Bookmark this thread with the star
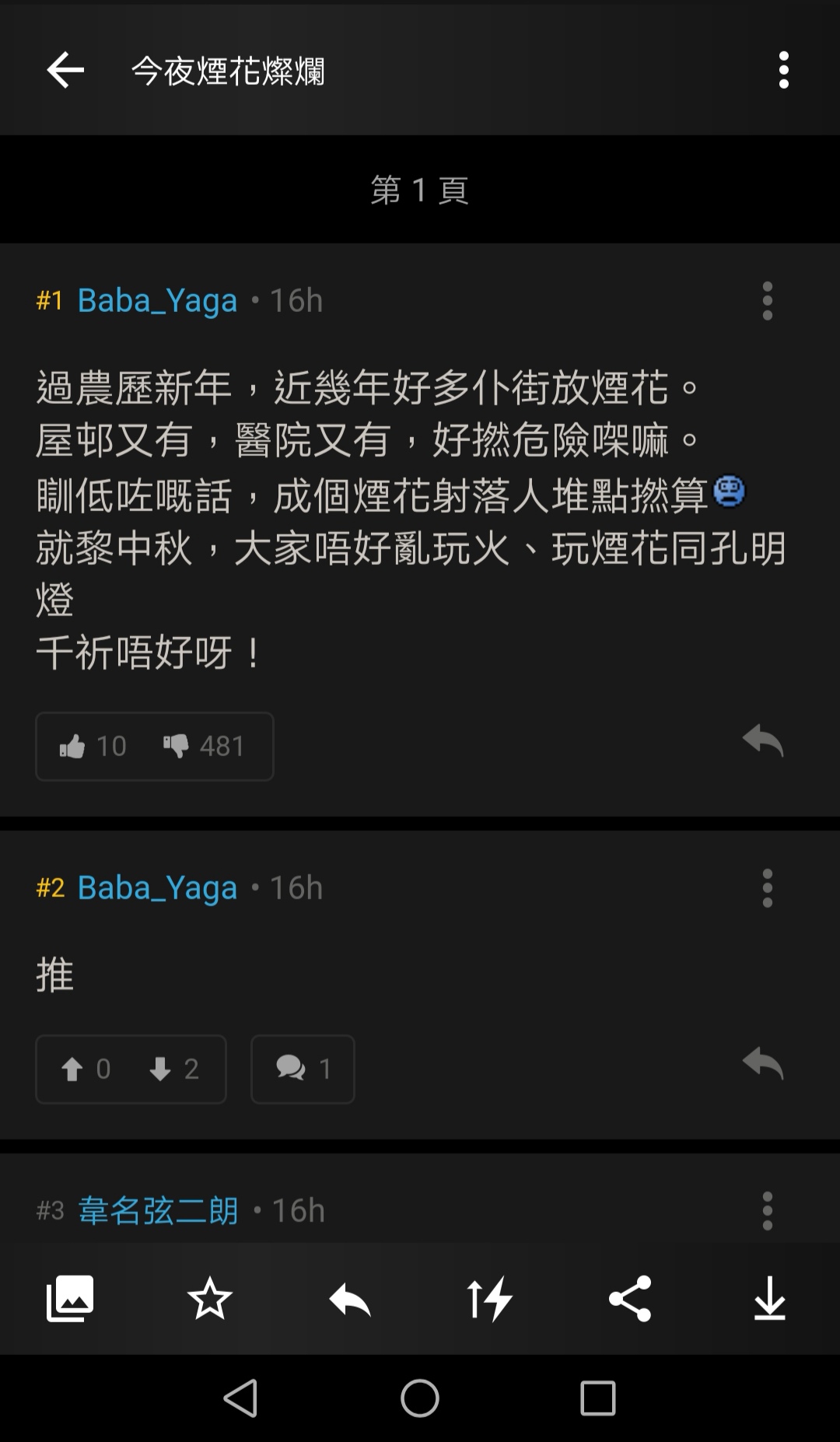Image resolution: width=840 pixels, height=1442 pixels. pyautogui.click(x=210, y=1298)
